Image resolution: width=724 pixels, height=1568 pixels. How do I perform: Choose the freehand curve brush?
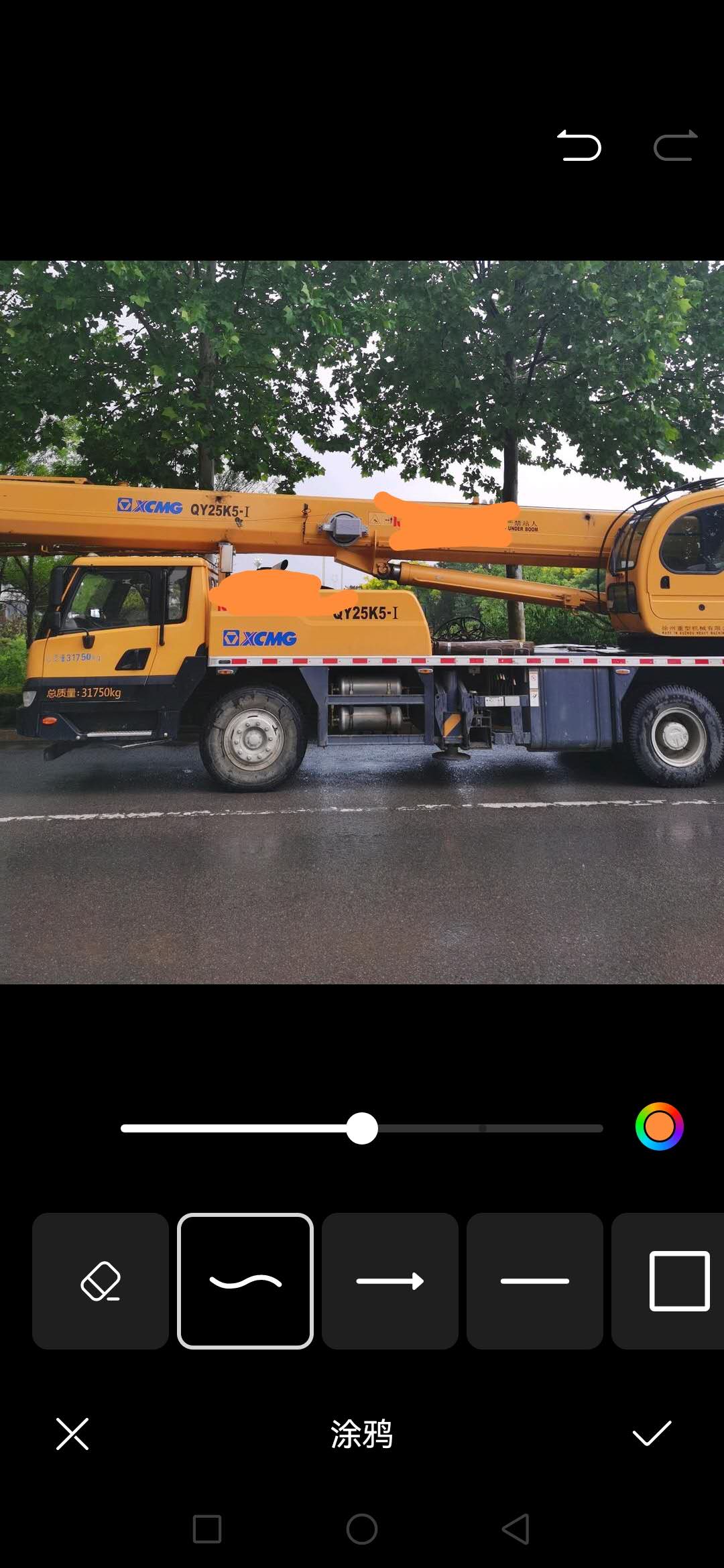pos(245,1281)
